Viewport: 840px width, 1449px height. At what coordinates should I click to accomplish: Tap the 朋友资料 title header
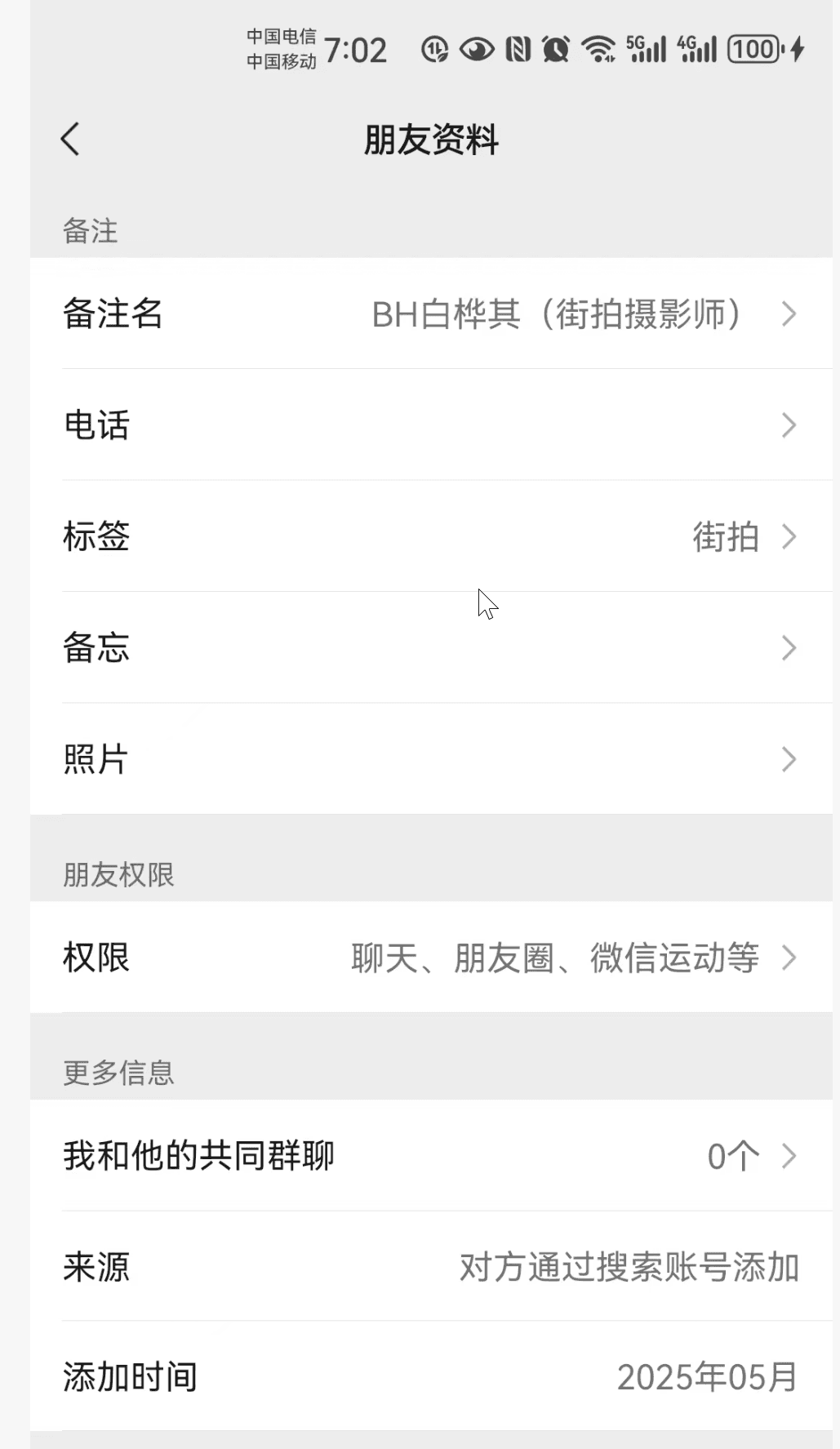[x=432, y=138]
